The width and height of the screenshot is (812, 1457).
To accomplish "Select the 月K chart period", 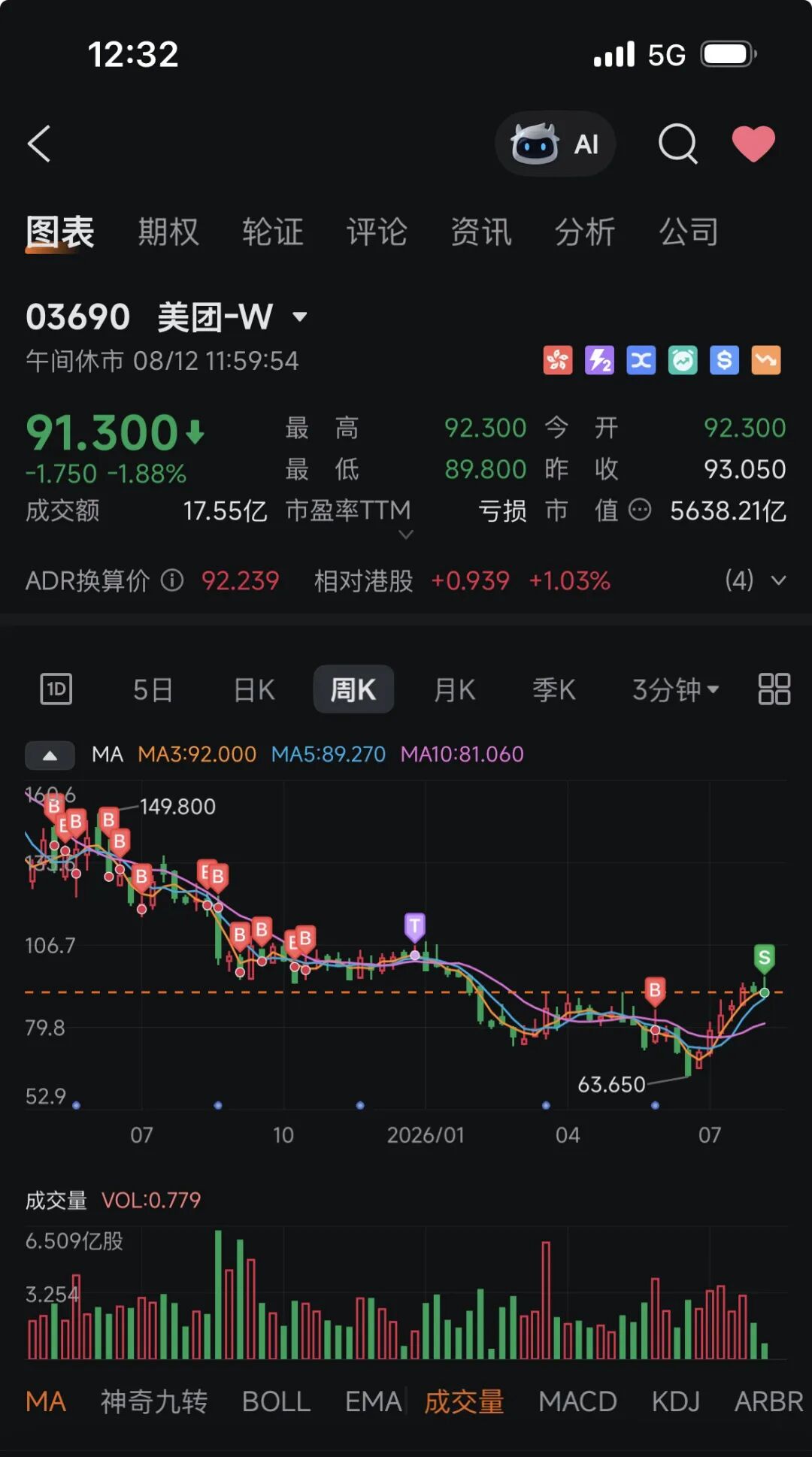I will 454,689.
